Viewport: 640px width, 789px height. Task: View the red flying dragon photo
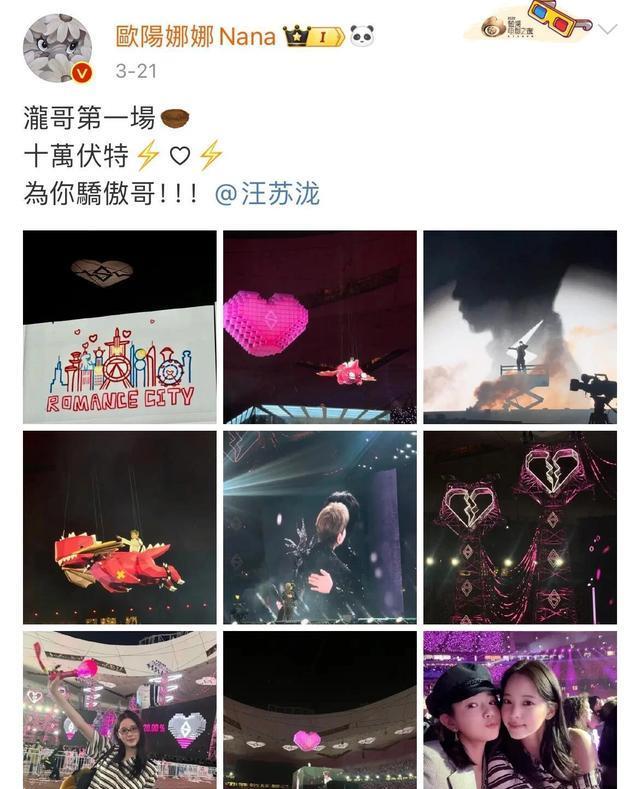119,527
